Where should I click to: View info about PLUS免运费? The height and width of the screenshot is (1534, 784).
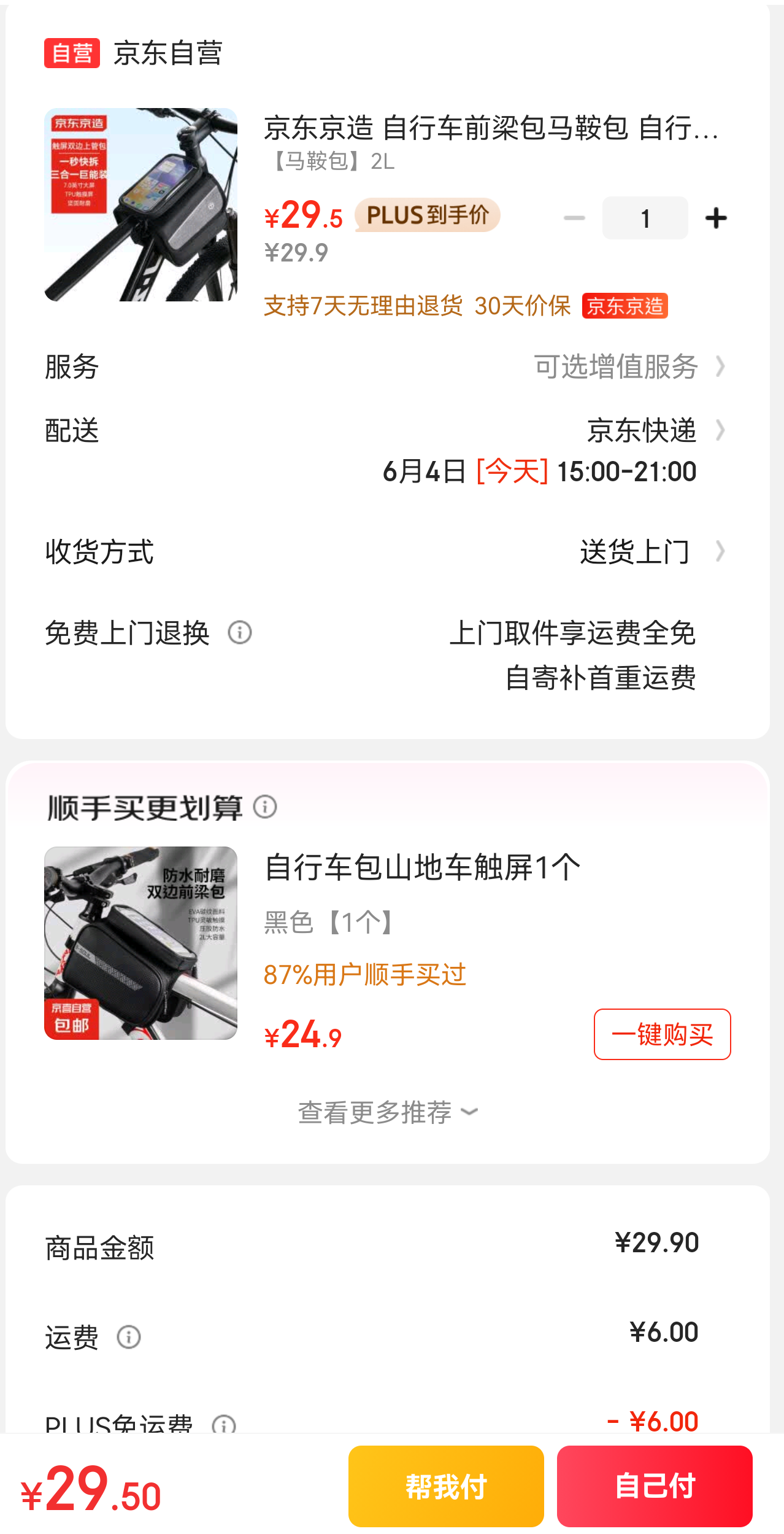pyautogui.click(x=224, y=1425)
